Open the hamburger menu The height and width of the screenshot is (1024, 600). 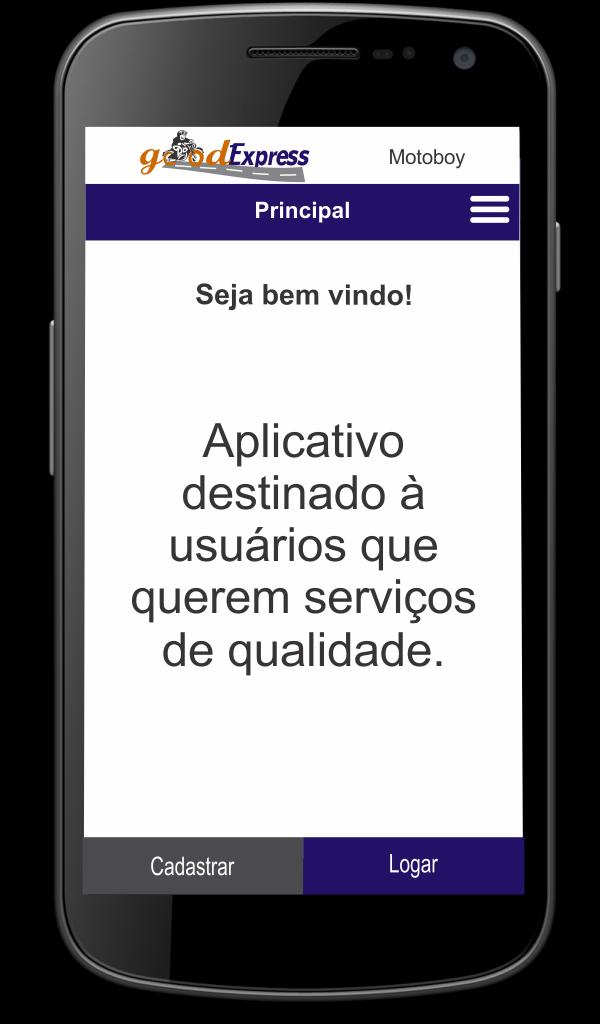(489, 210)
